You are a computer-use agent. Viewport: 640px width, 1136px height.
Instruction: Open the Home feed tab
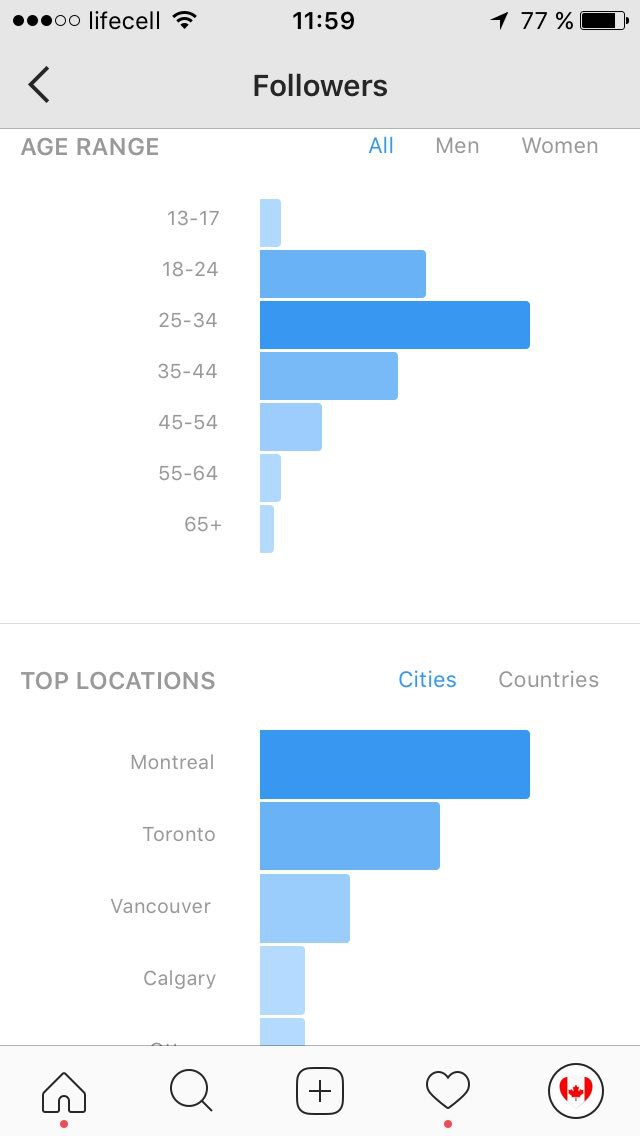[x=64, y=1091]
